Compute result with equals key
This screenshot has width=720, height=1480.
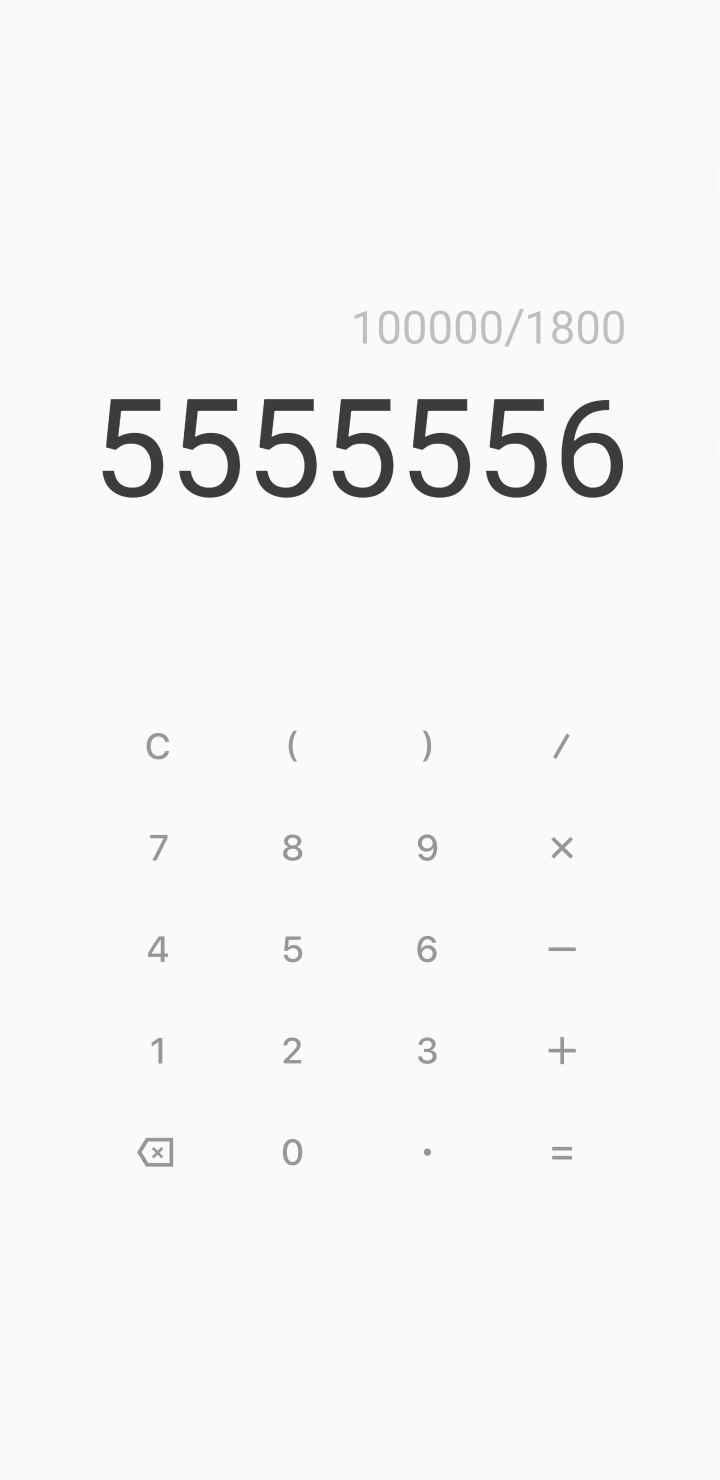click(562, 1152)
